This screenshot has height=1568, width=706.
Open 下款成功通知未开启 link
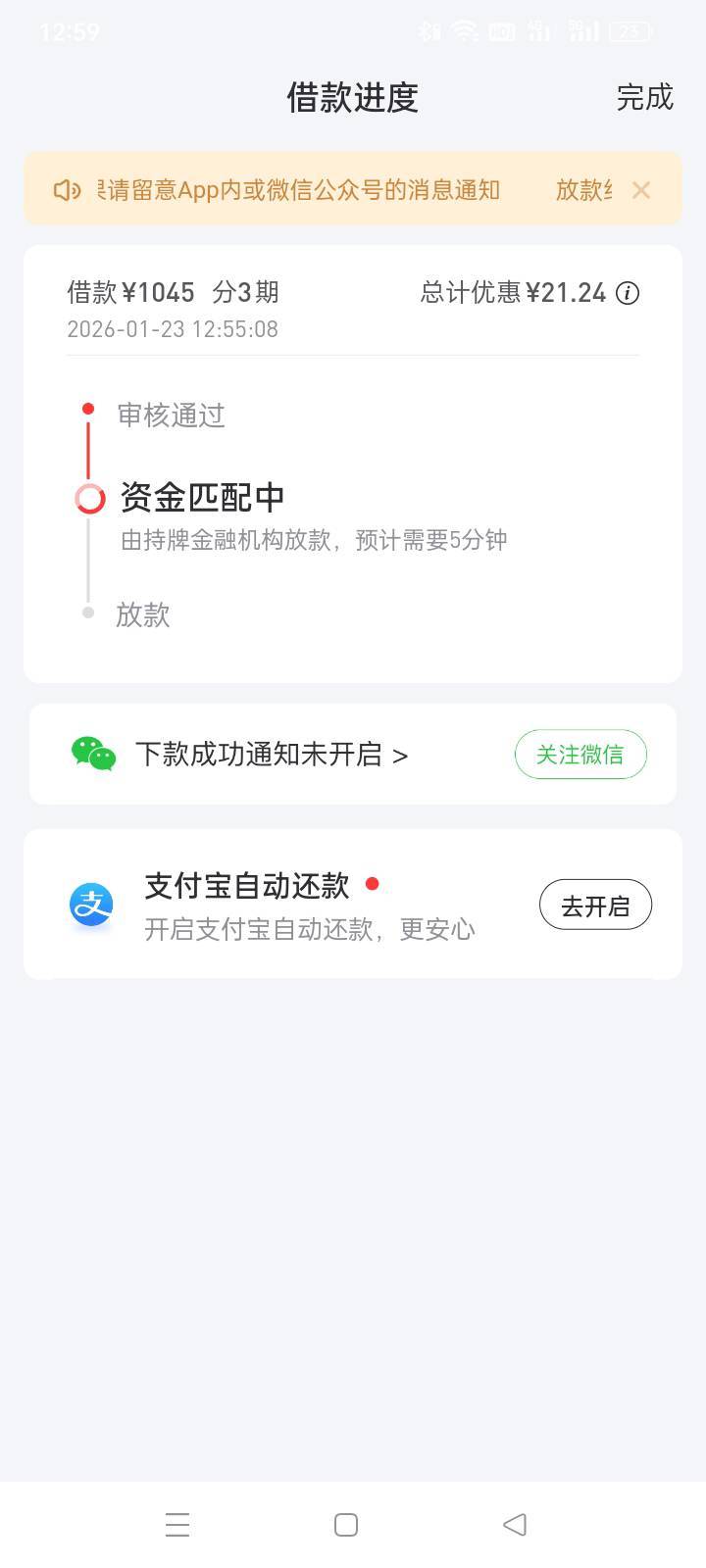272,755
